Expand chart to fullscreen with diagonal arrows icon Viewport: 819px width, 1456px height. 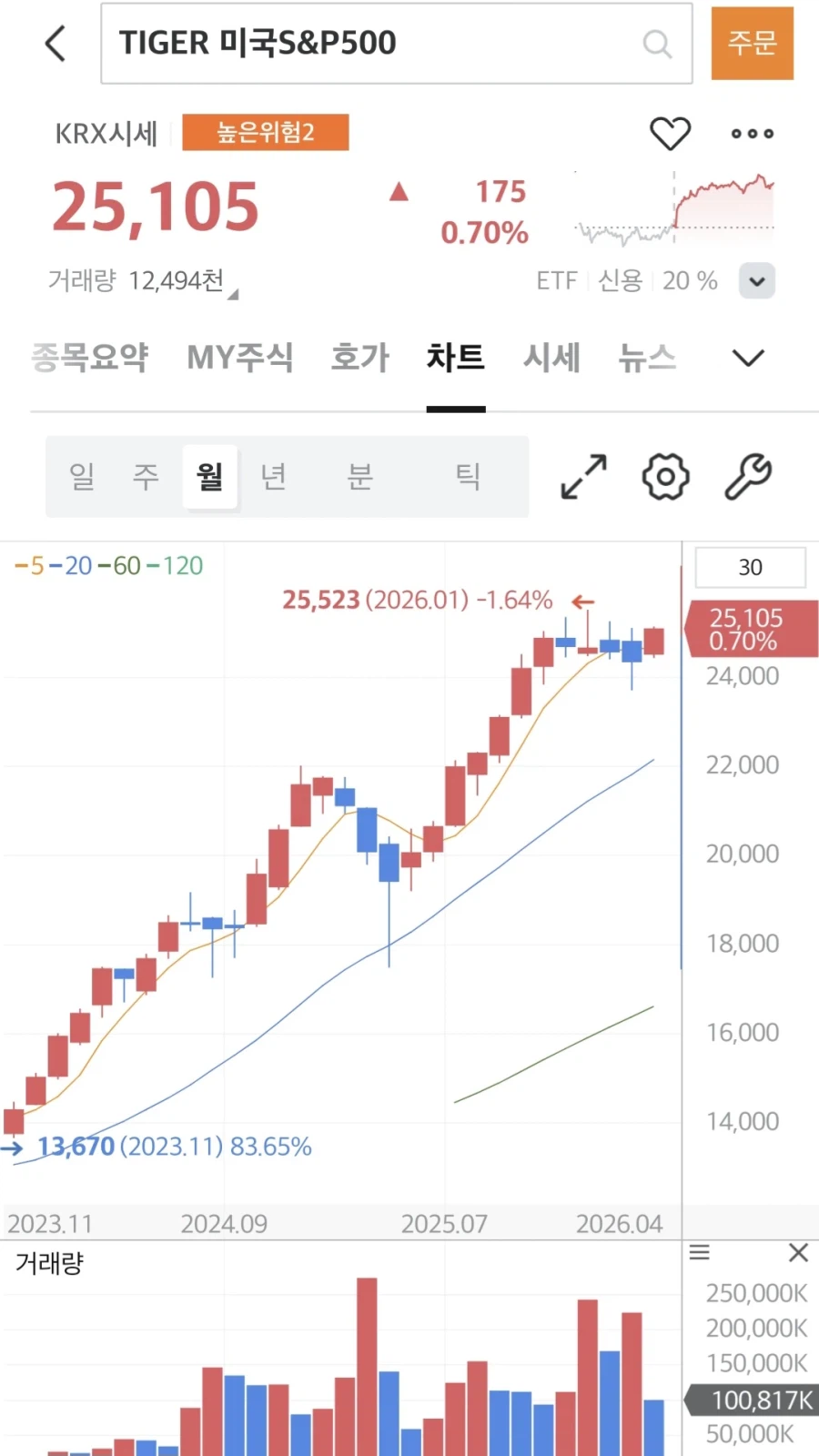(x=581, y=477)
